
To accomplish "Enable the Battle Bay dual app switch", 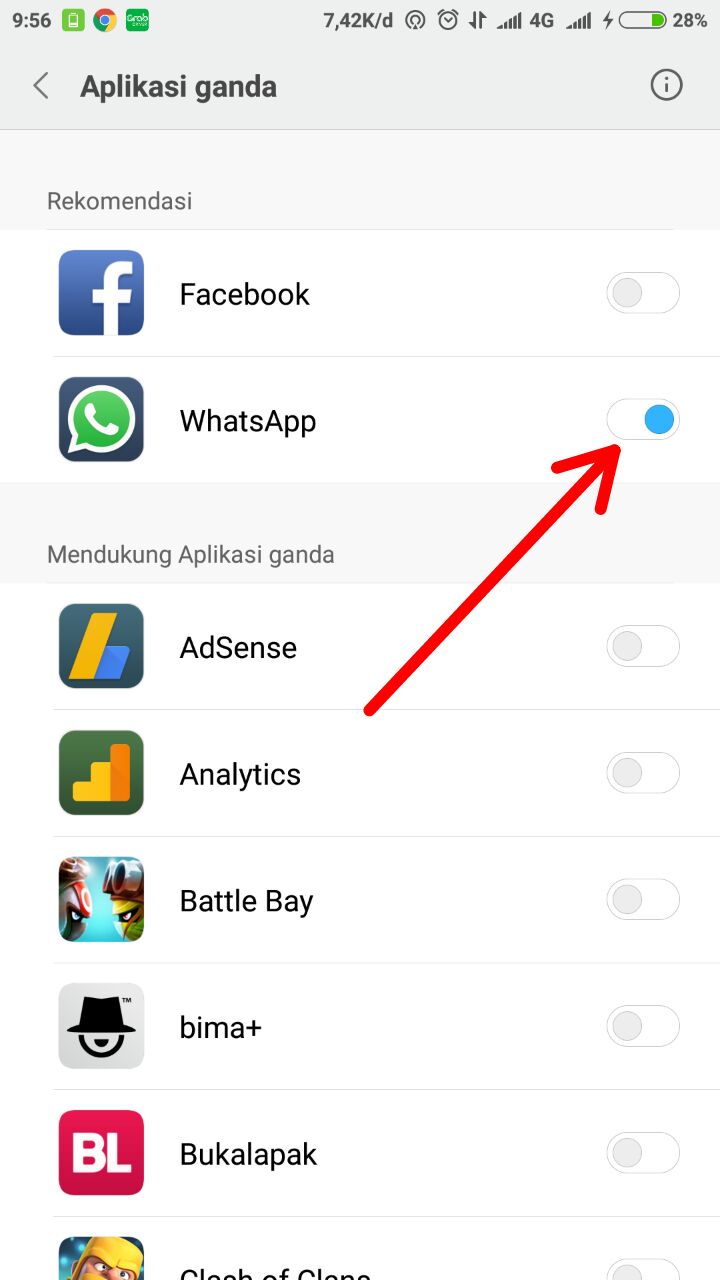I will (642, 900).
